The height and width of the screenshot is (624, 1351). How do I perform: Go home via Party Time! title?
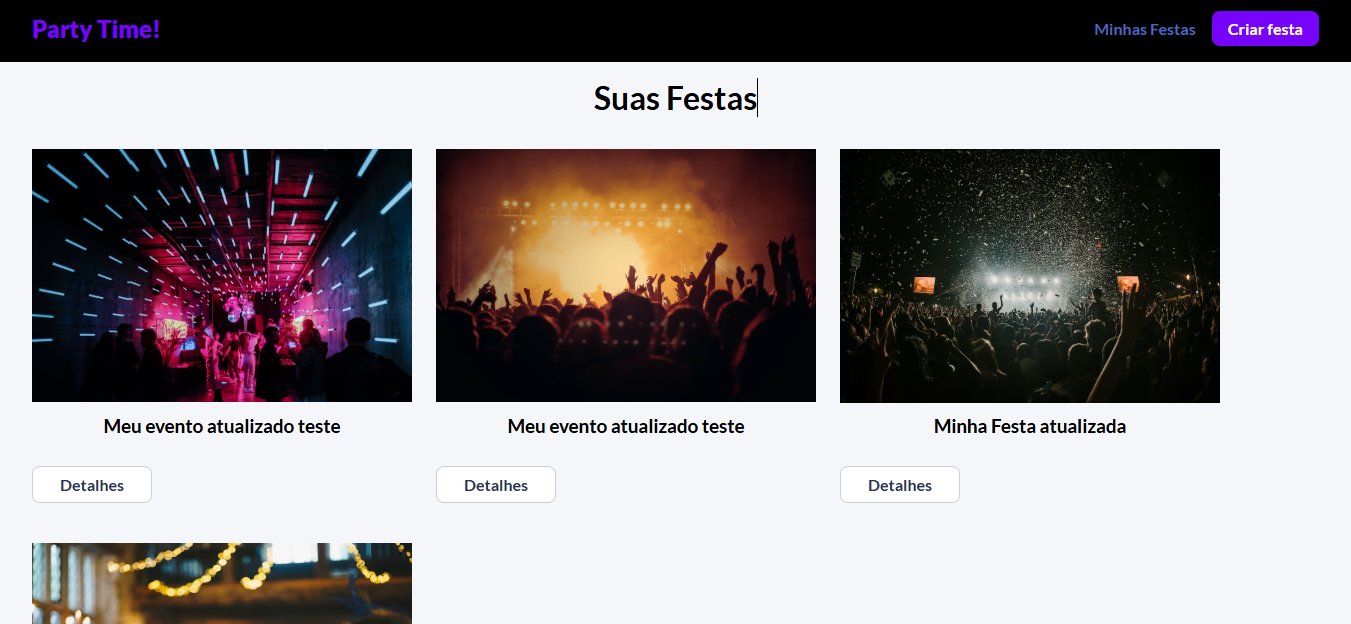point(96,29)
